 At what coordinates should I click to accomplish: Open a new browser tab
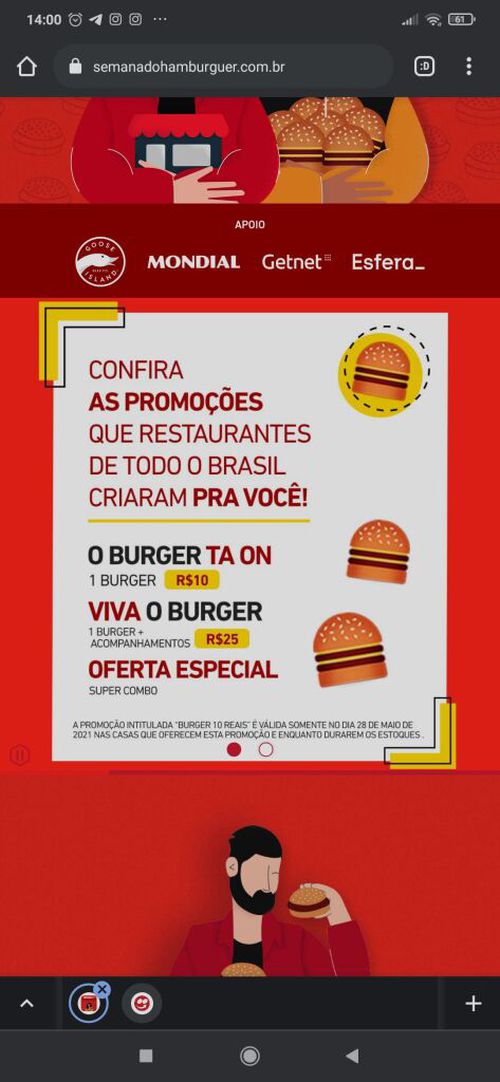coord(473,1003)
